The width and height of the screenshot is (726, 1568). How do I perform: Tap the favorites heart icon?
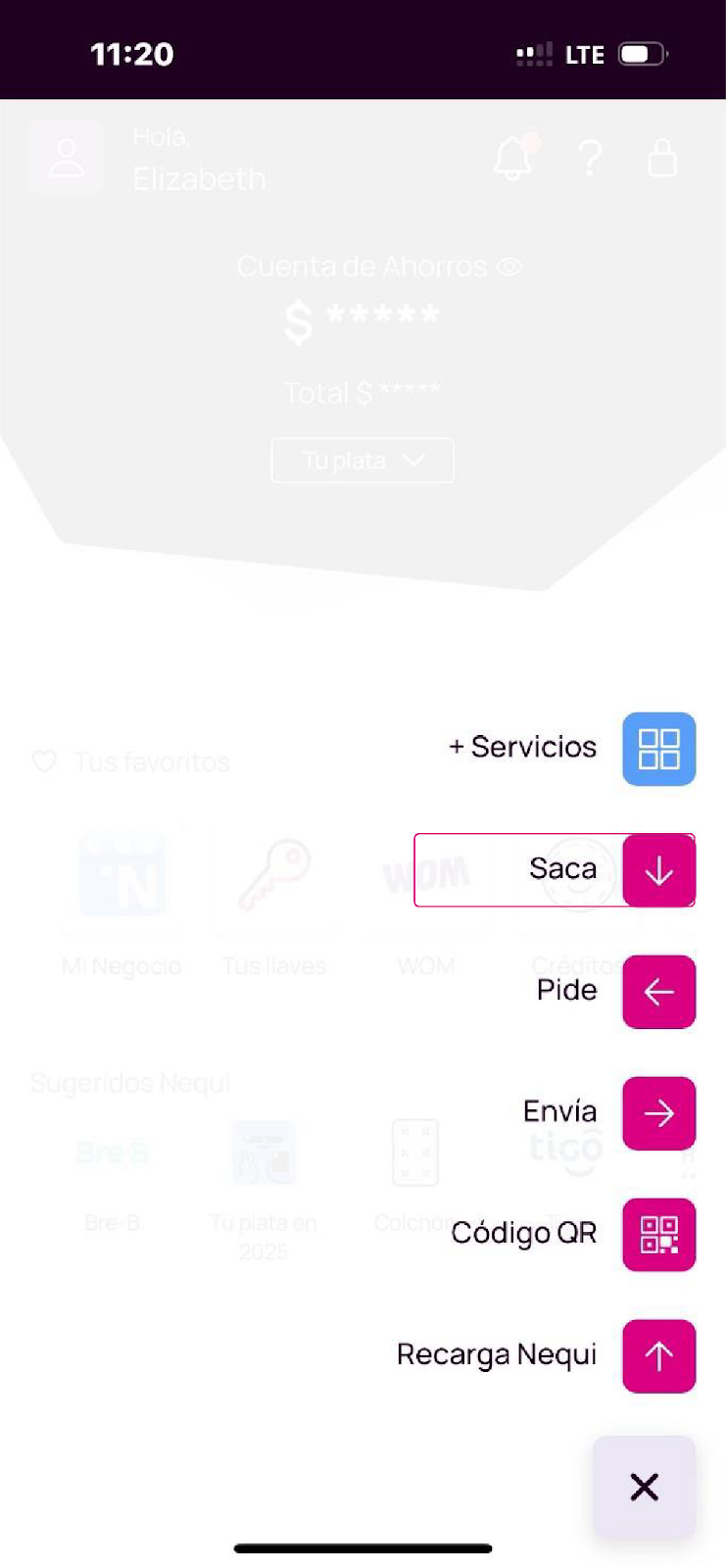click(45, 760)
